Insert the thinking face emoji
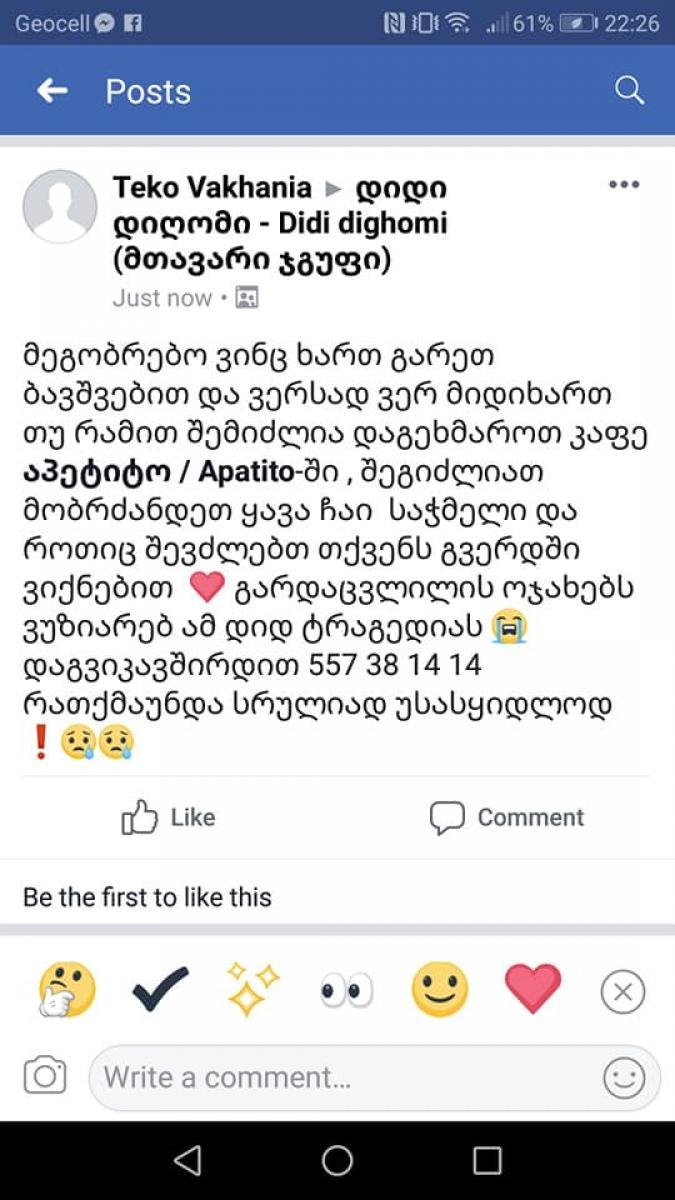This screenshot has height=1200, width=675. [x=67, y=990]
